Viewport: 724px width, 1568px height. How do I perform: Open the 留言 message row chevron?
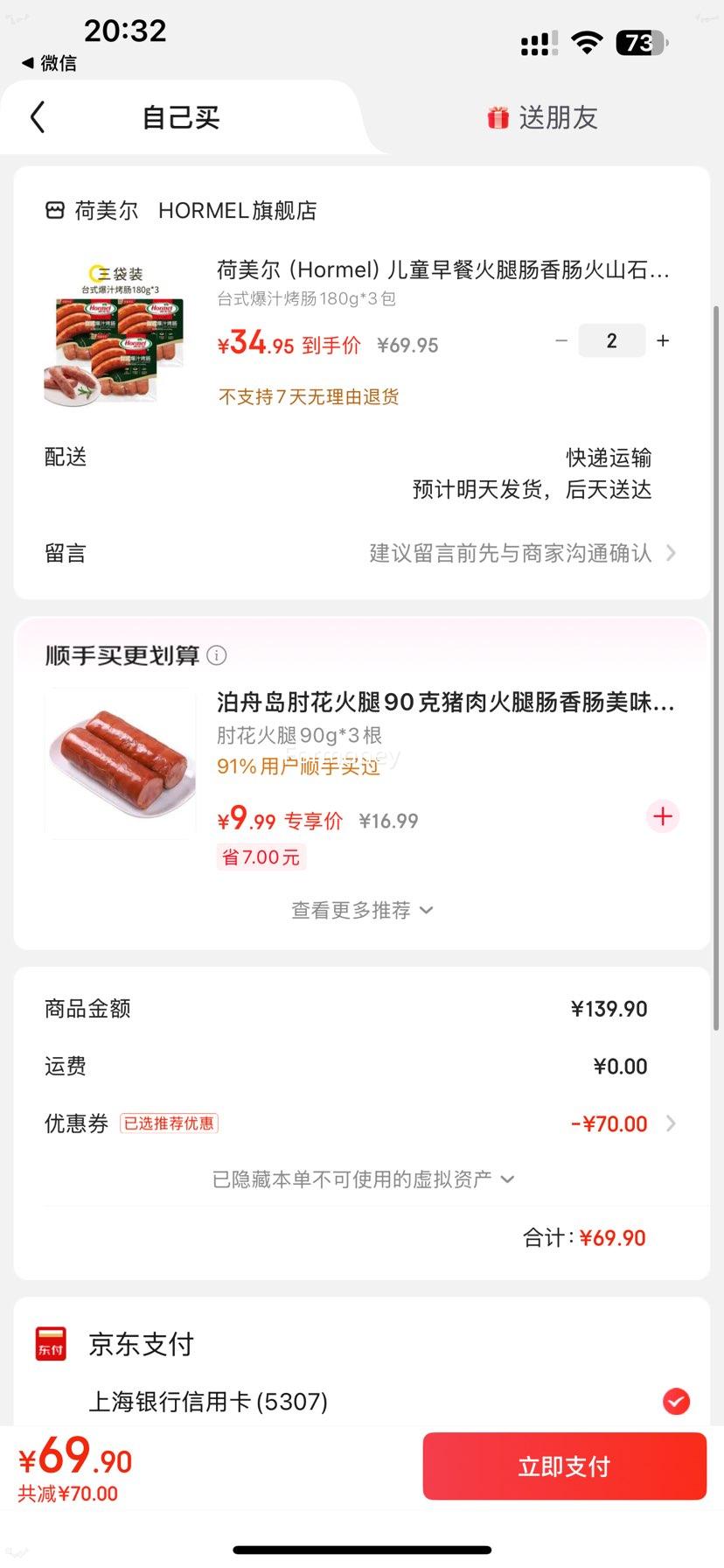pyautogui.click(x=671, y=553)
